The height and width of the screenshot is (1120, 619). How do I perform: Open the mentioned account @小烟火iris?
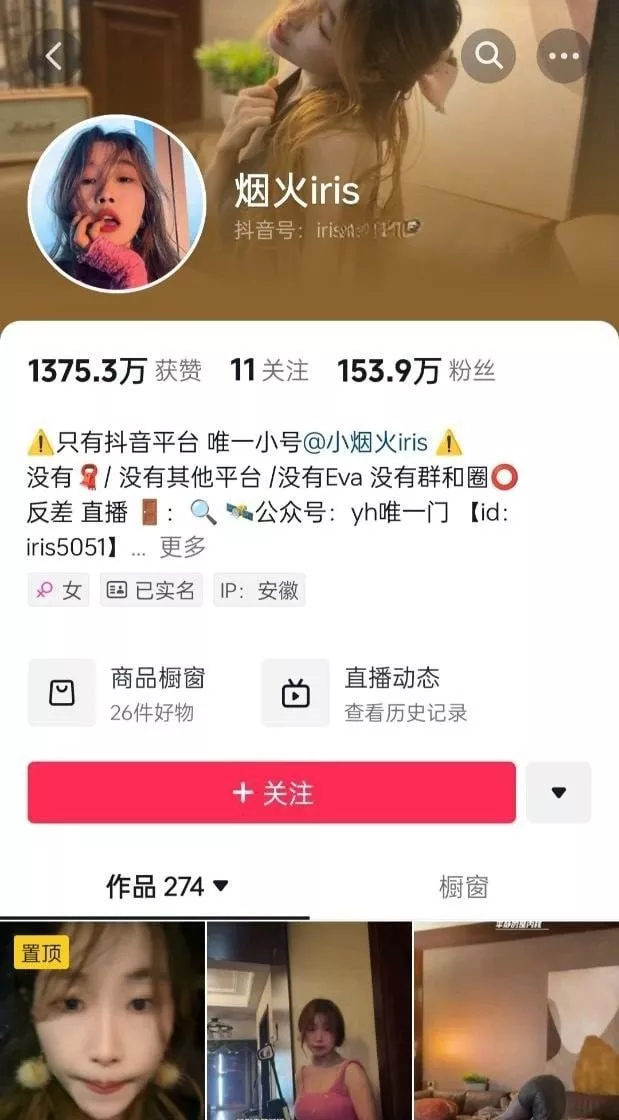pyautogui.click(x=366, y=444)
